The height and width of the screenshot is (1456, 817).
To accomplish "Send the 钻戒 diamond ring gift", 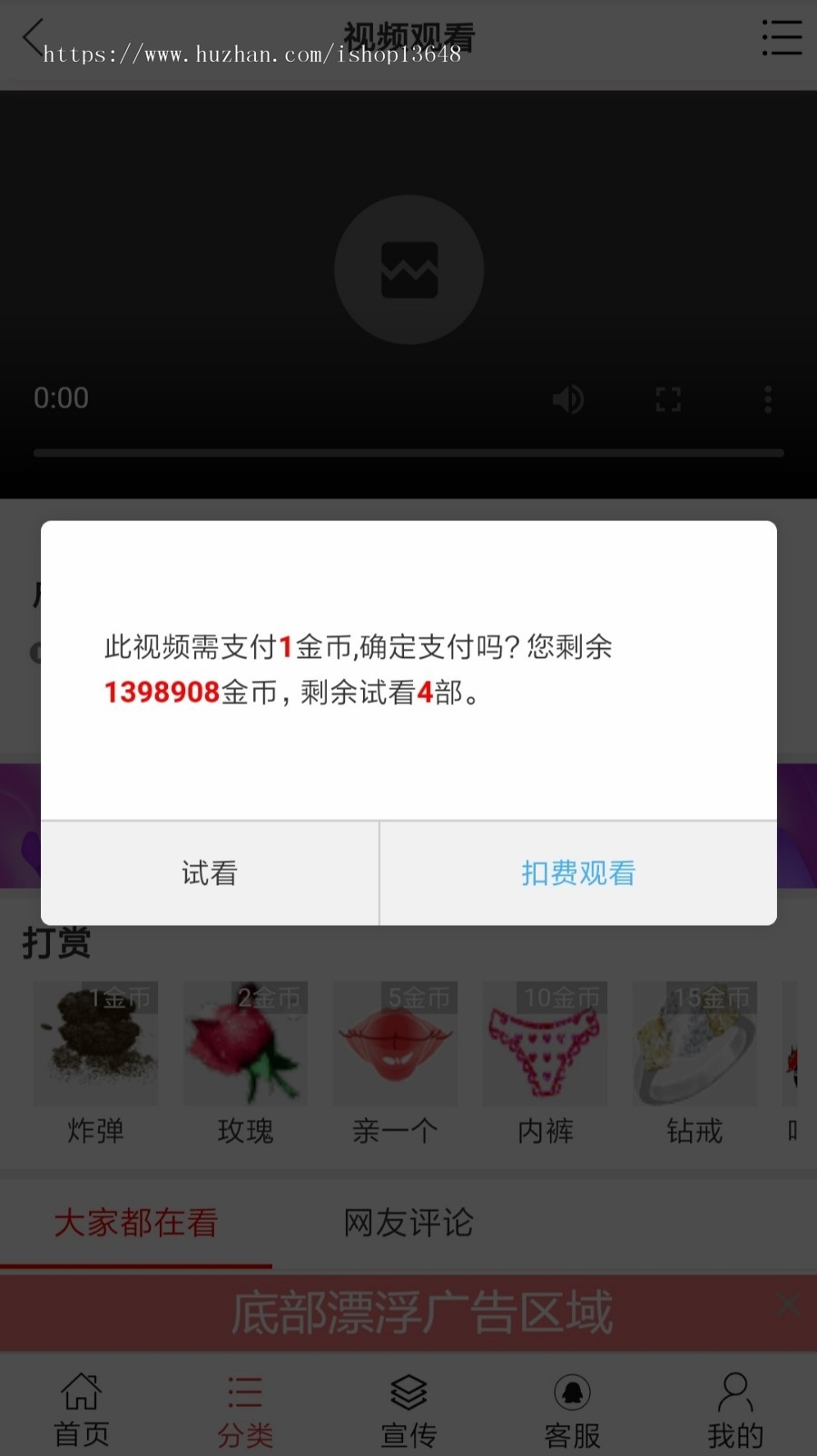I will pos(694,1043).
